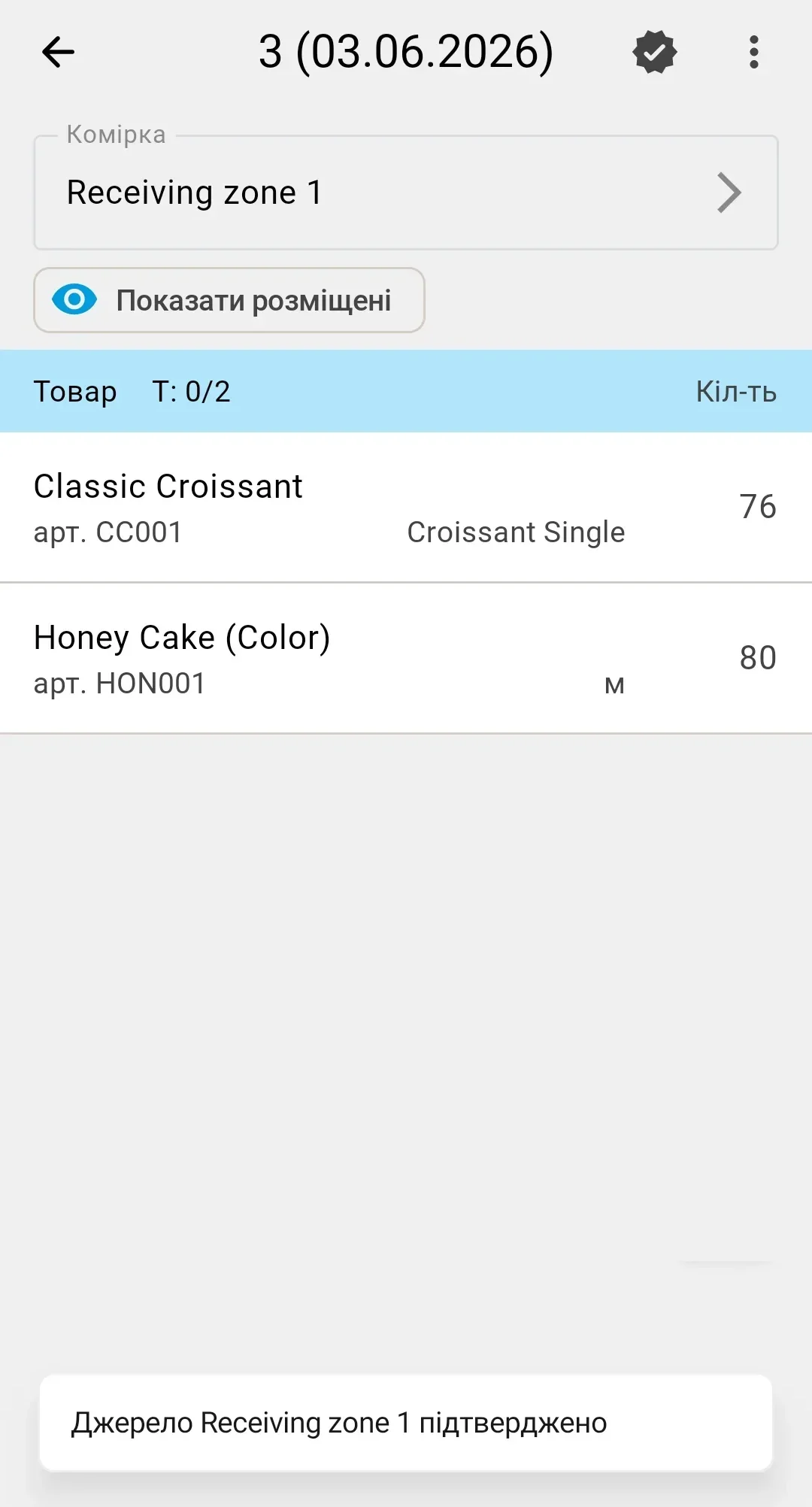Select the Honey Cake (Color) row
Image resolution: width=812 pixels, height=1507 pixels.
406,659
